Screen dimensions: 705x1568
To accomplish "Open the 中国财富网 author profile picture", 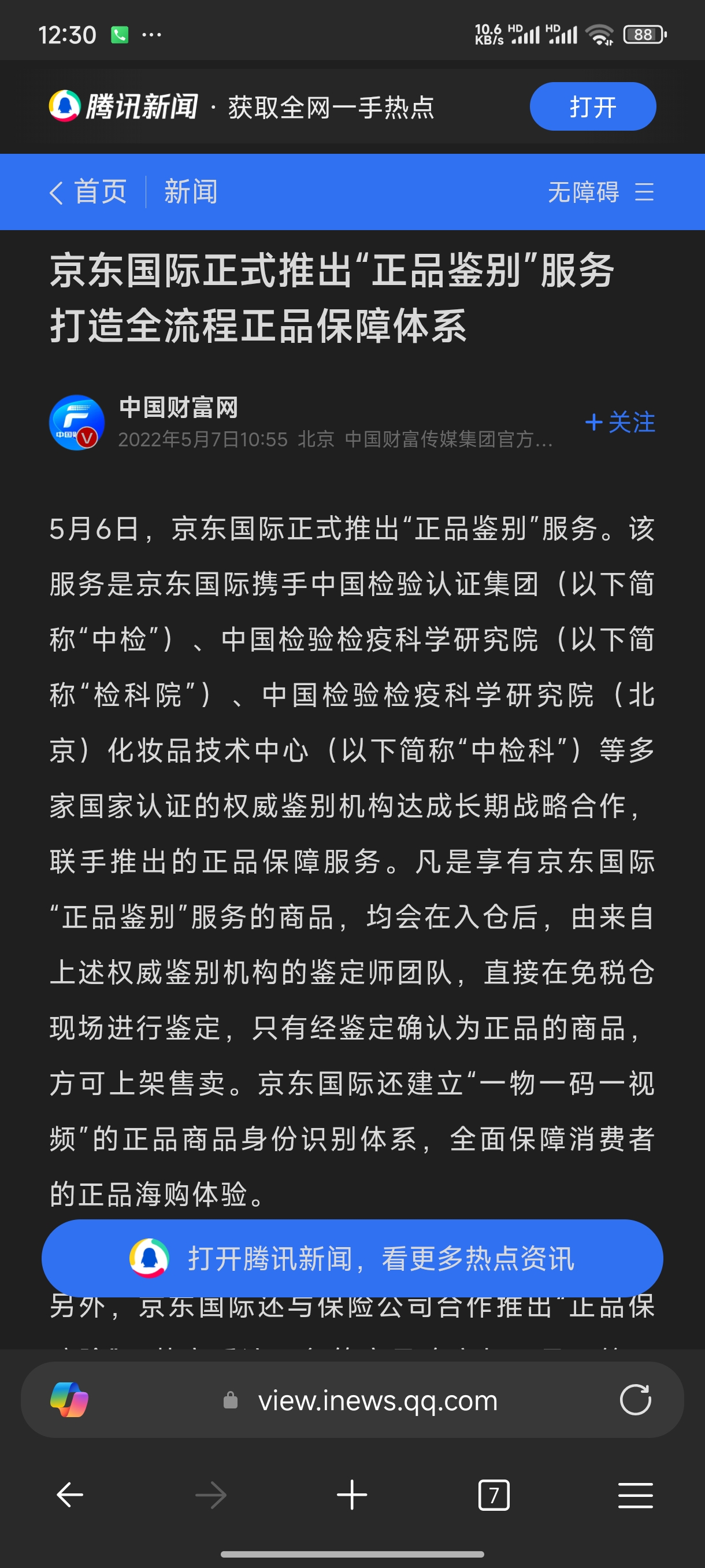I will click(77, 423).
